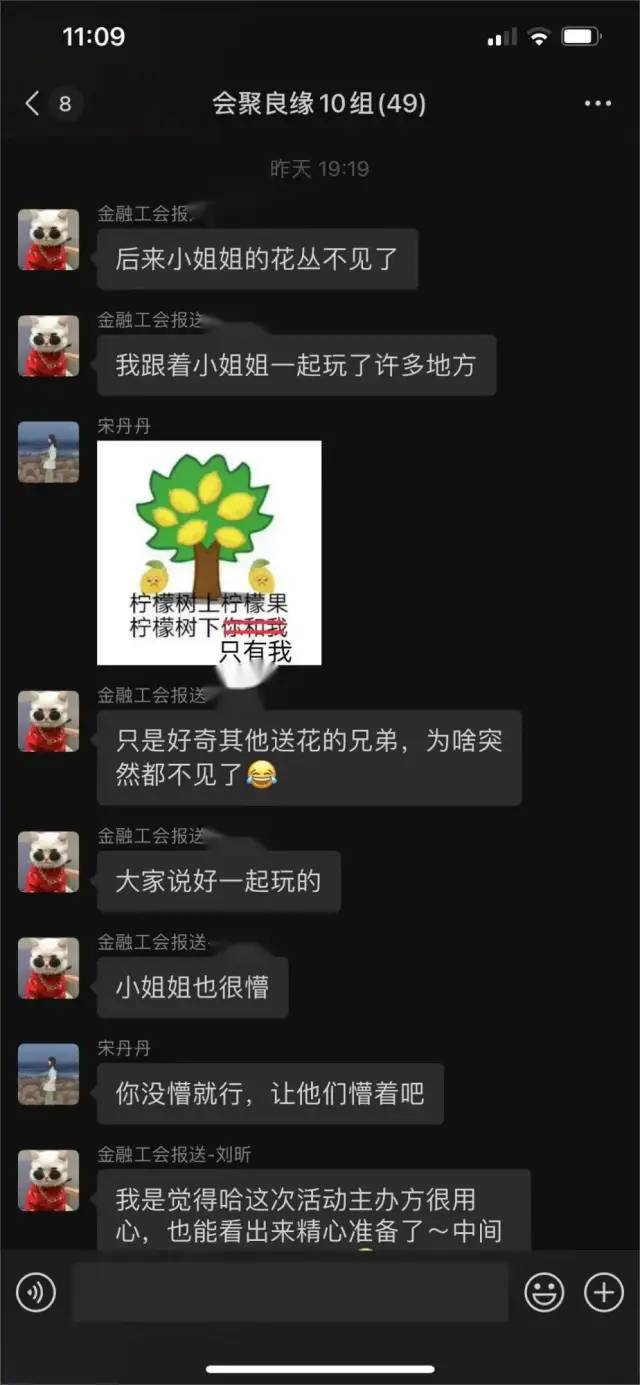This screenshot has height=1385, width=640.
Task: Open the group chat options menu
Action: 597,104
